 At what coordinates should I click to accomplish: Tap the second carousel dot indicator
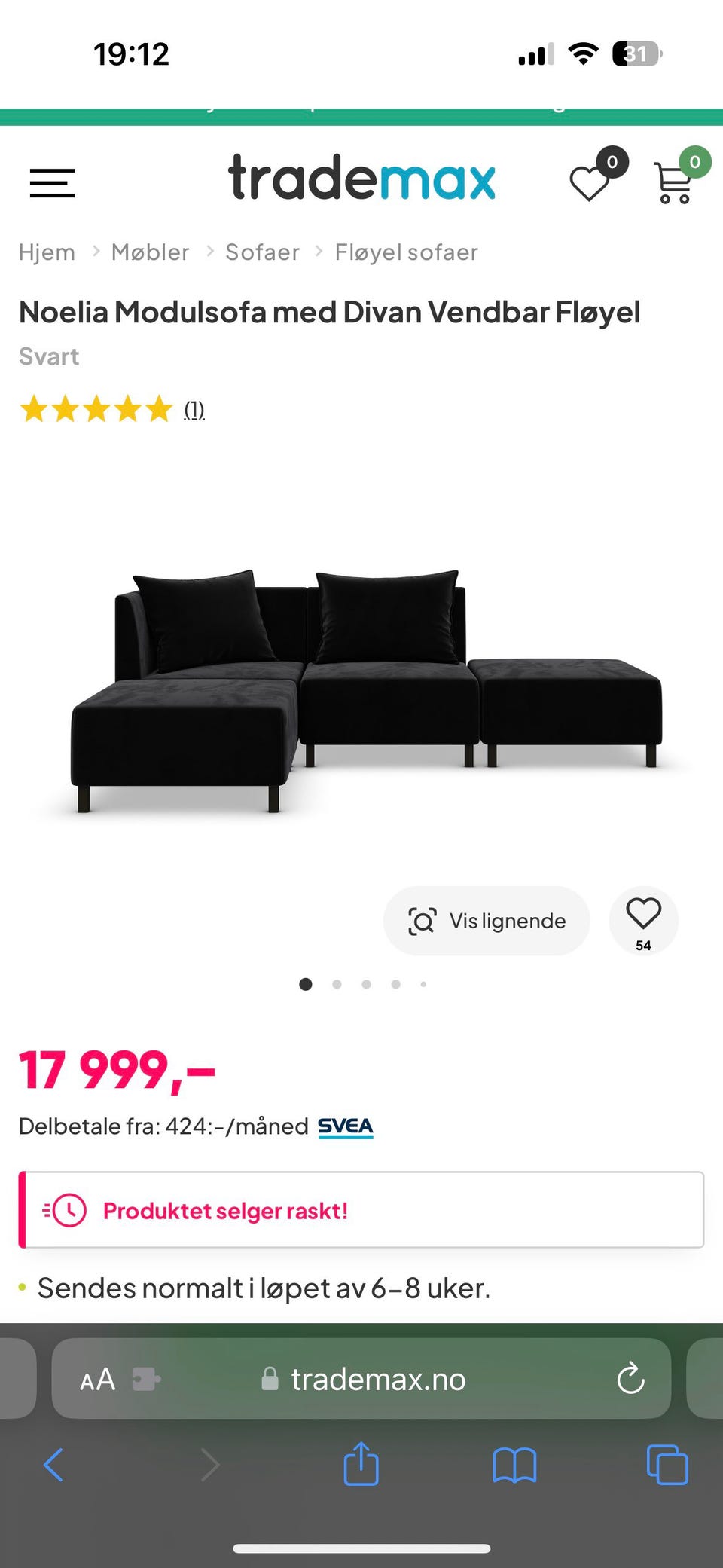pos(337,984)
